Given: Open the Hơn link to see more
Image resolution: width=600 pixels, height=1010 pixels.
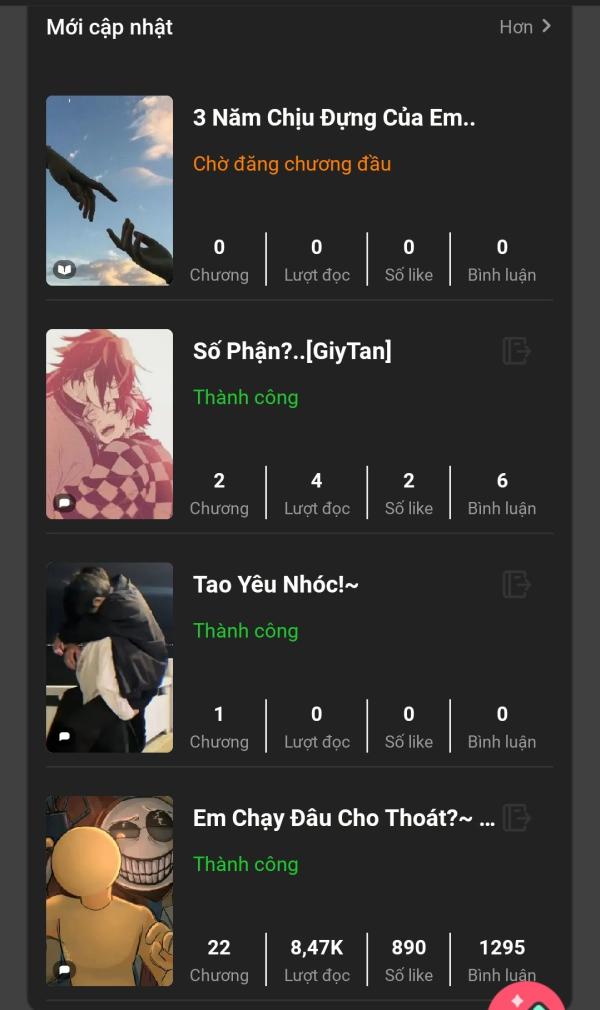Looking at the screenshot, I should 525,26.
